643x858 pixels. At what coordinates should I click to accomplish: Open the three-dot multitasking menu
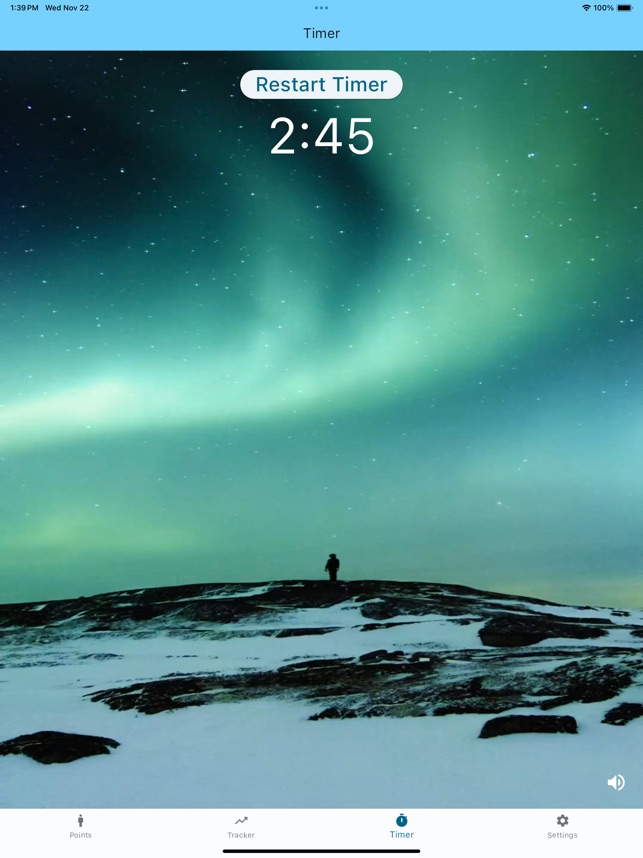tap(321, 8)
